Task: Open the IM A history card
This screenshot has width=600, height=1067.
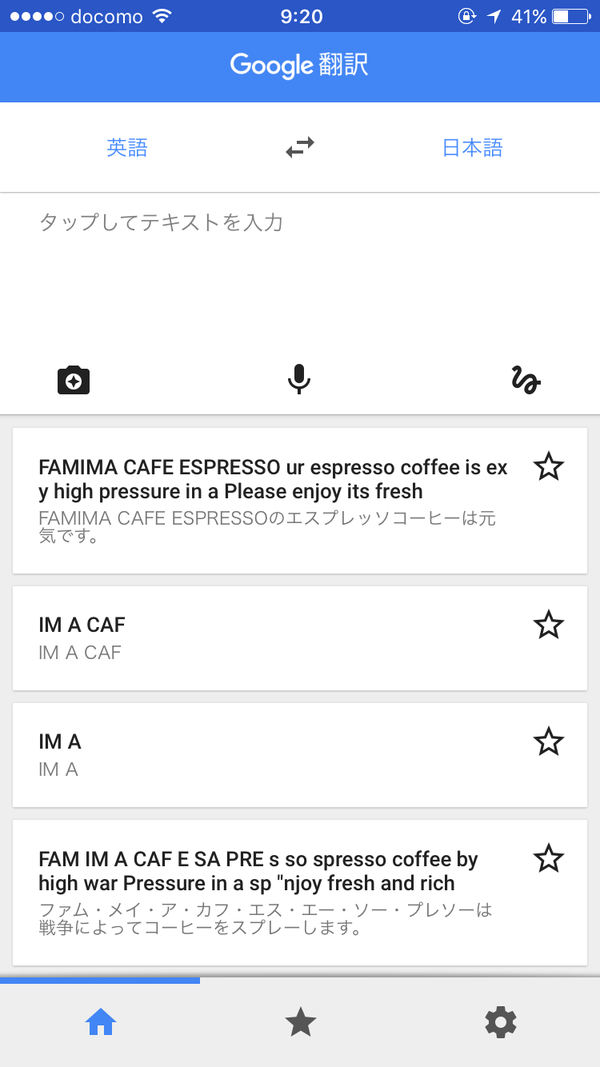Action: (270, 755)
